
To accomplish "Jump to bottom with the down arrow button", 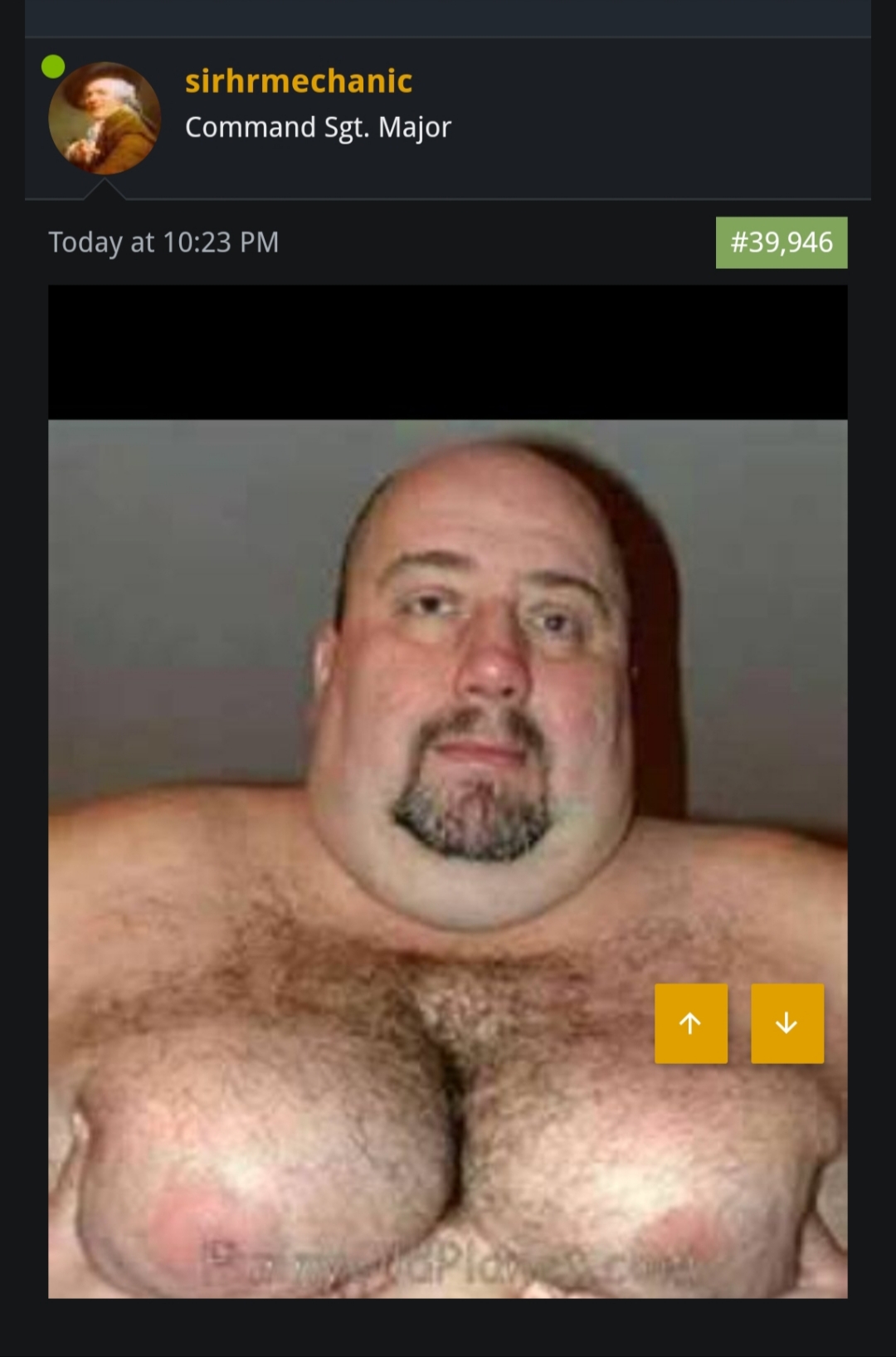I will (x=786, y=1023).
